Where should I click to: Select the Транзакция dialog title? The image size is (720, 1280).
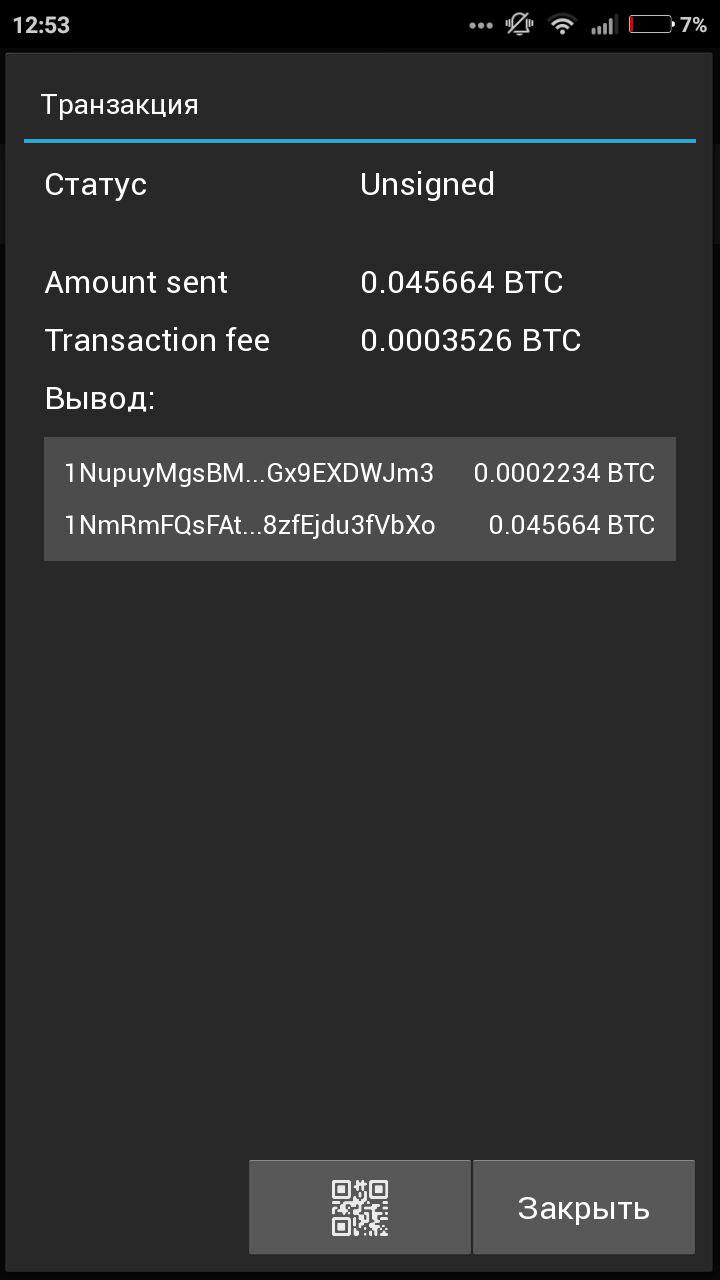[119, 103]
